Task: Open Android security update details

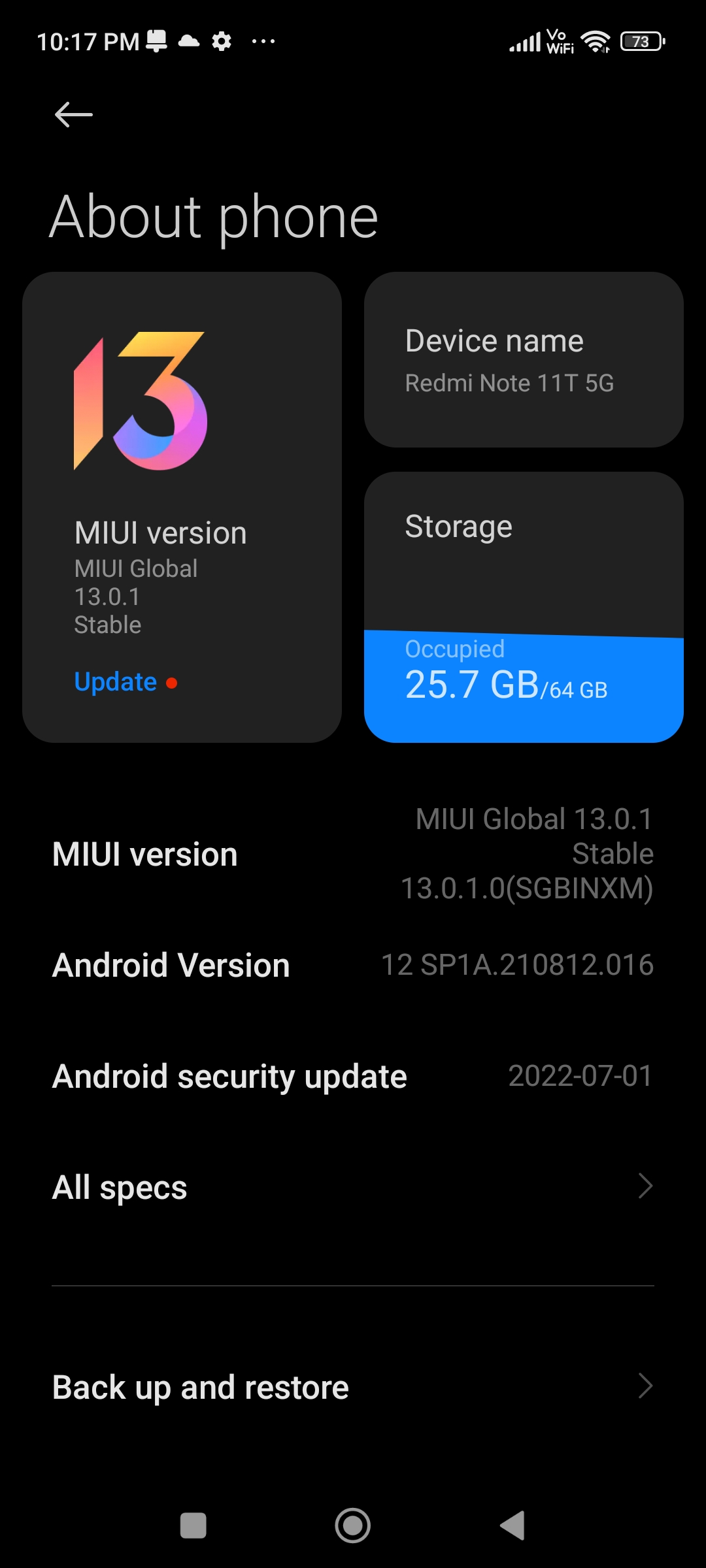Action: click(x=353, y=1076)
